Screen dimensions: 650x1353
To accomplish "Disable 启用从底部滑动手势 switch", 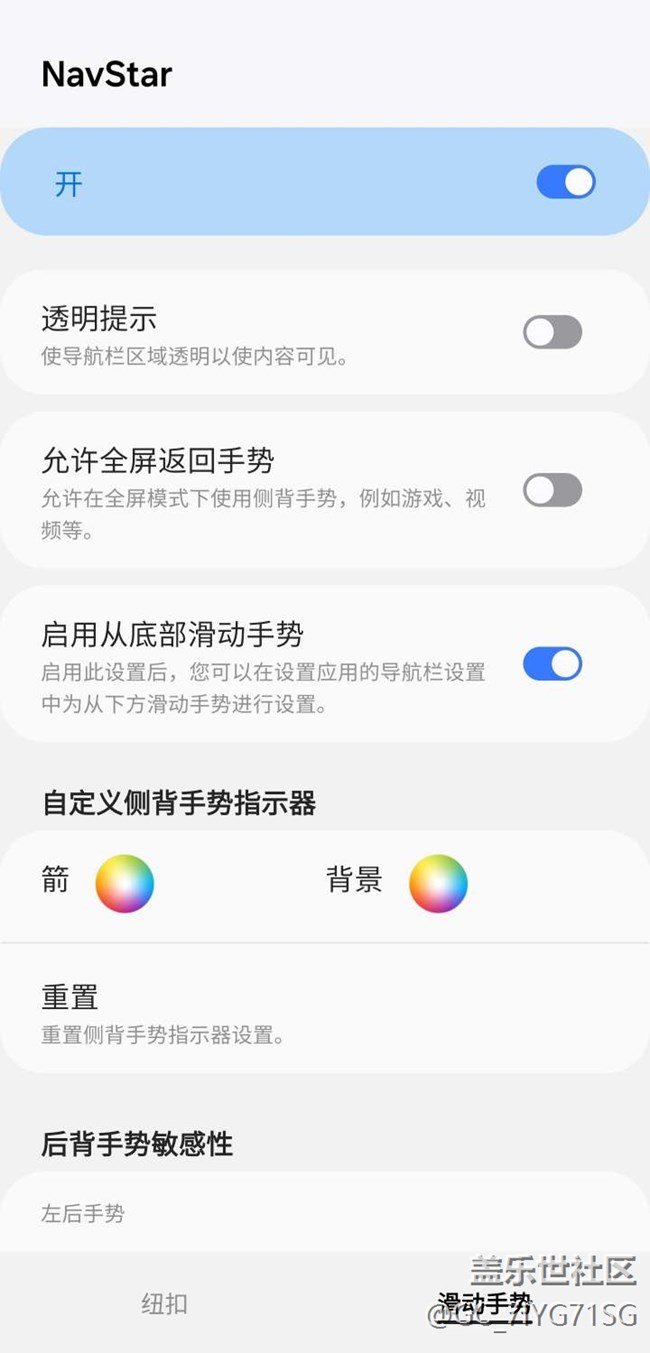I will [x=552, y=664].
